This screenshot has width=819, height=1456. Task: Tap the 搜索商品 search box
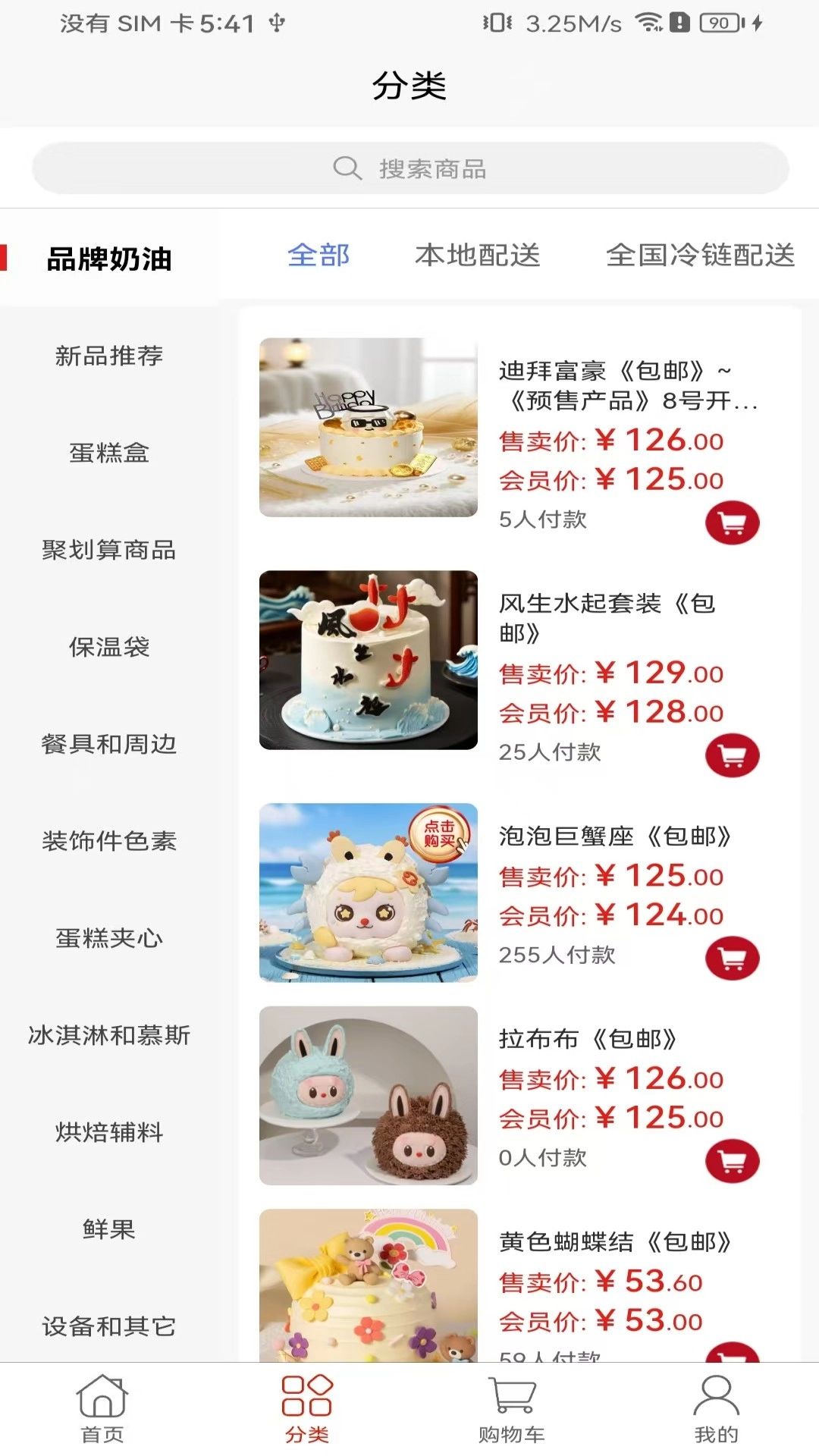tap(409, 168)
